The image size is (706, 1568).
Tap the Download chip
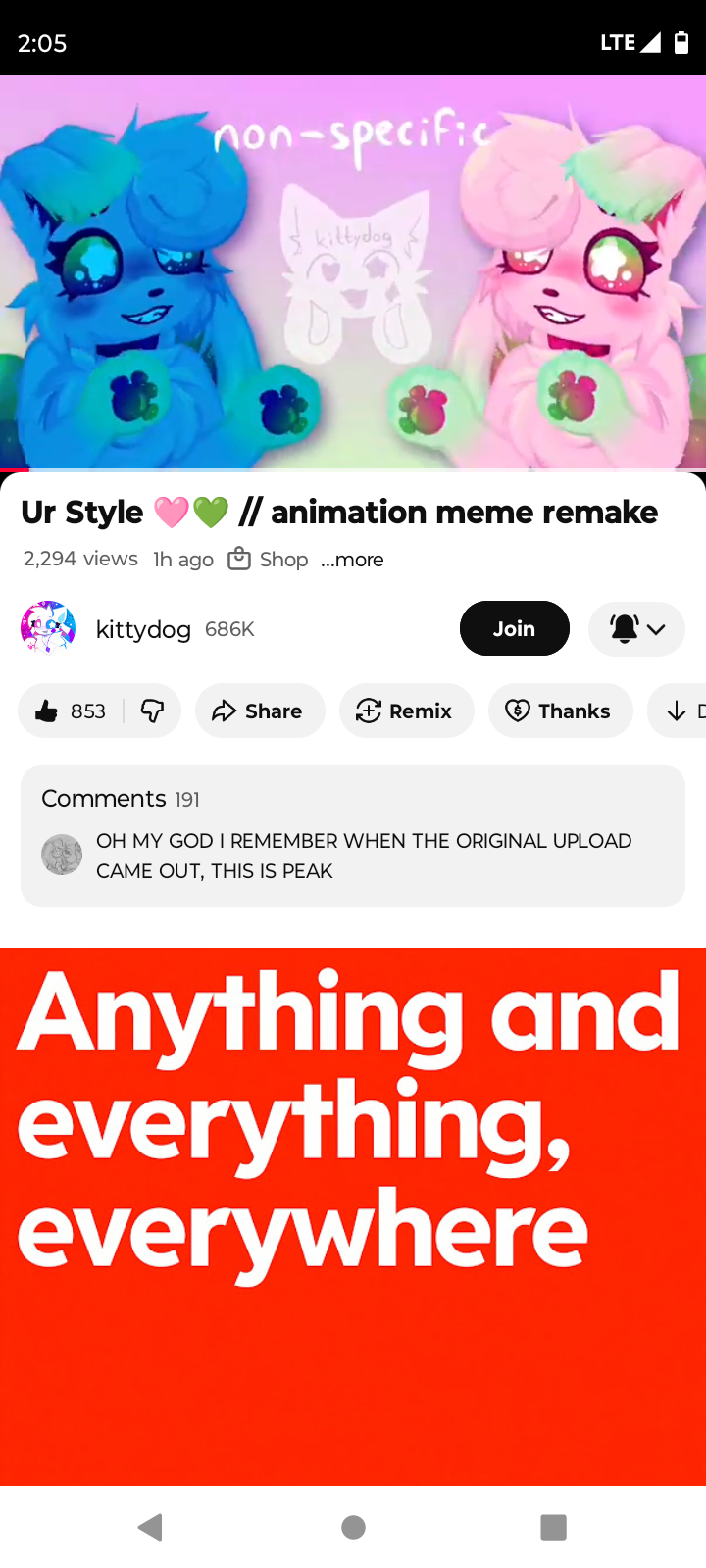681,710
